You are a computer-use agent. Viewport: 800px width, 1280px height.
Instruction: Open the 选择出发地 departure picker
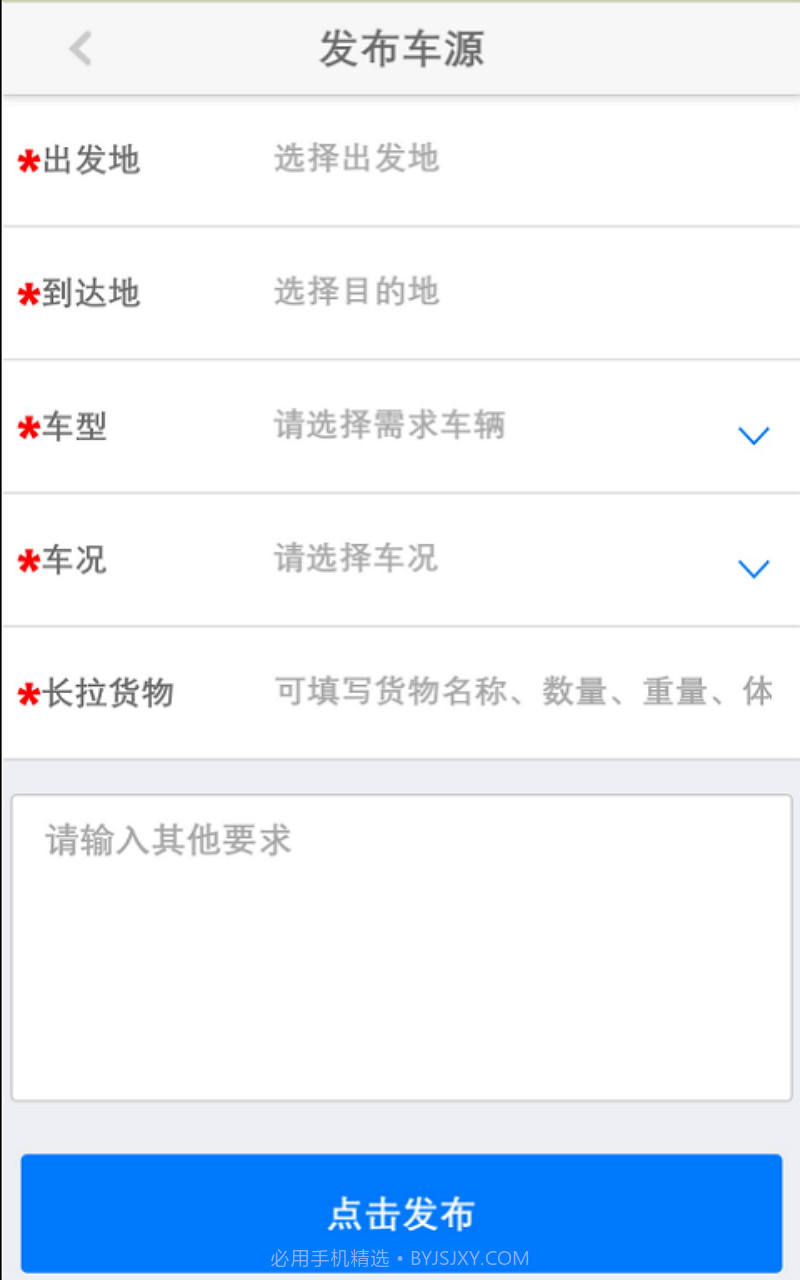click(x=355, y=160)
